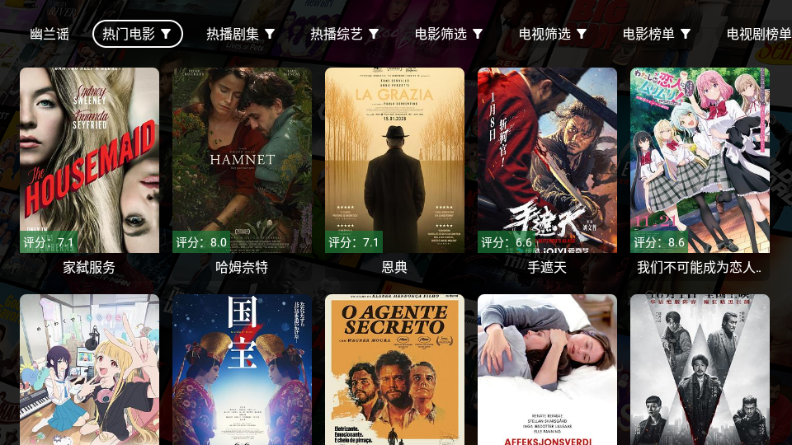Switch to the 电影榜单 tab
Image resolution: width=792 pixels, height=445 pixels.
point(657,34)
